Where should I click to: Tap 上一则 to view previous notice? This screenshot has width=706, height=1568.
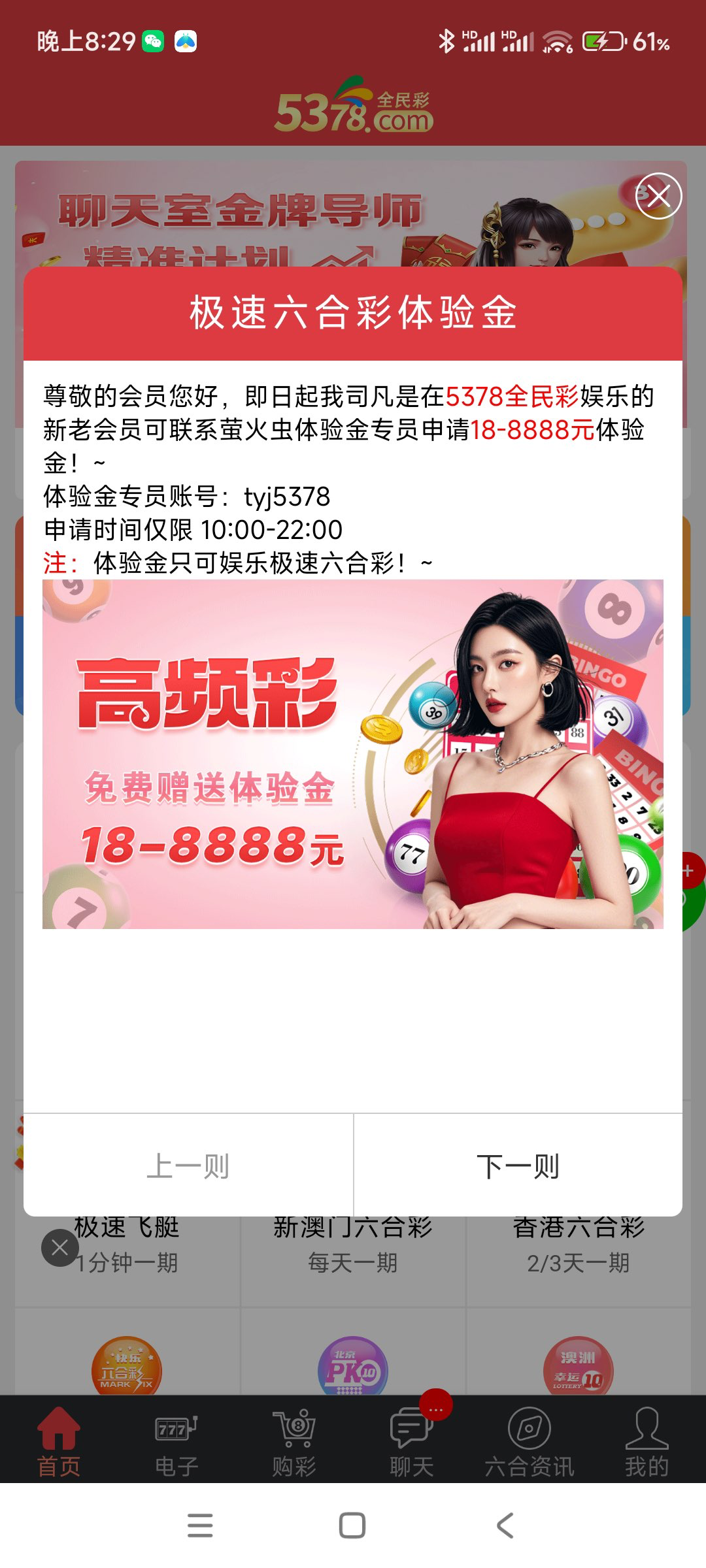pyautogui.click(x=188, y=1166)
